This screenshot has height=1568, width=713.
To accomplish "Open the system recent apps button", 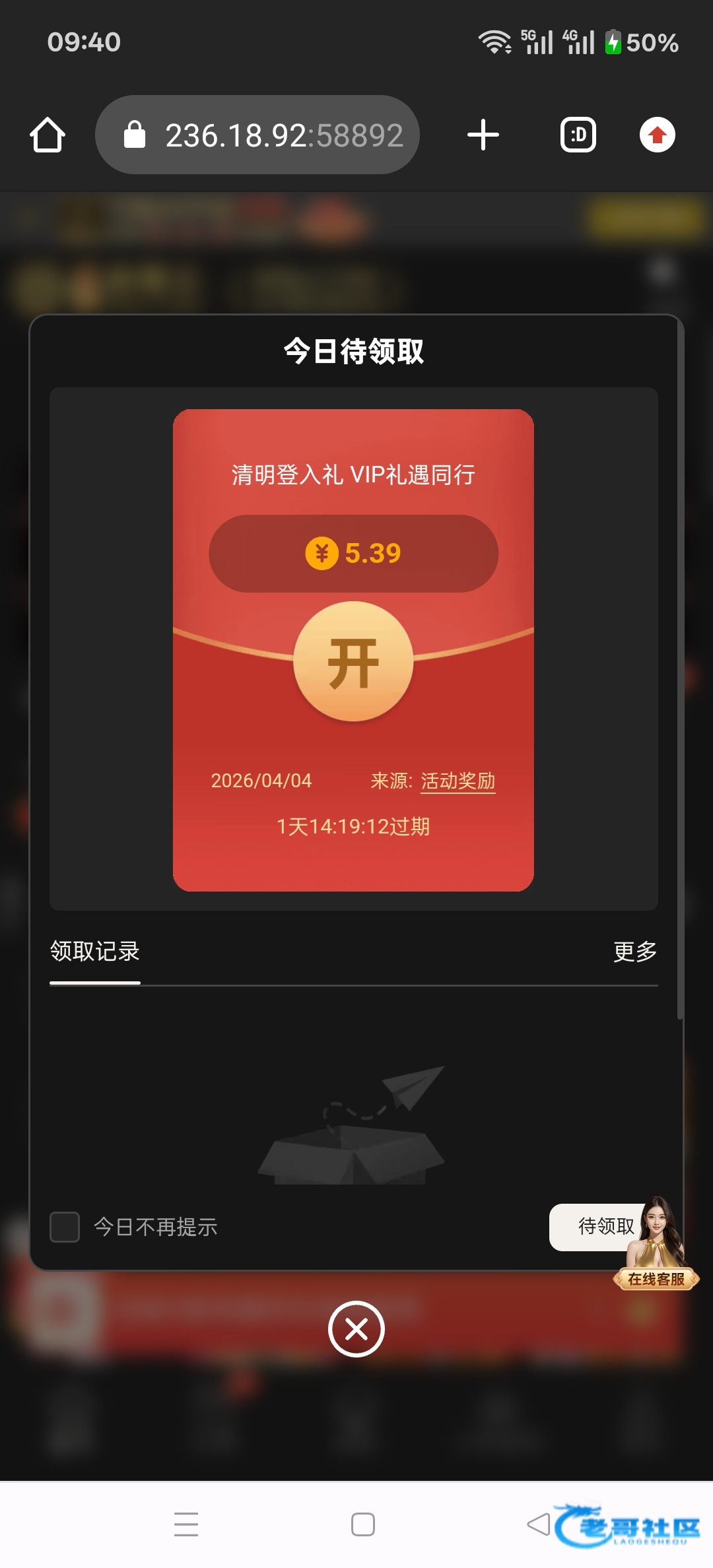I will [186, 1524].
